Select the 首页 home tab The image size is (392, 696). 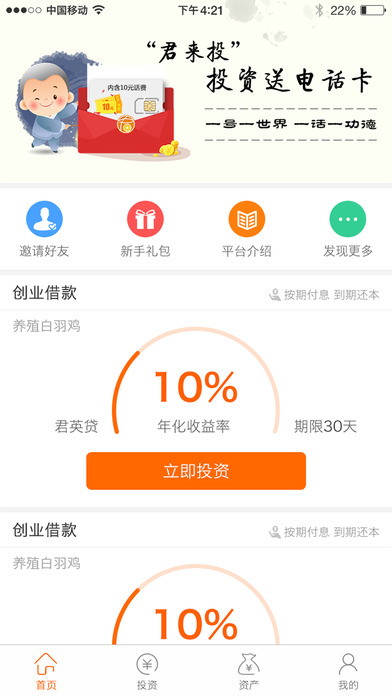pos(46,671)
